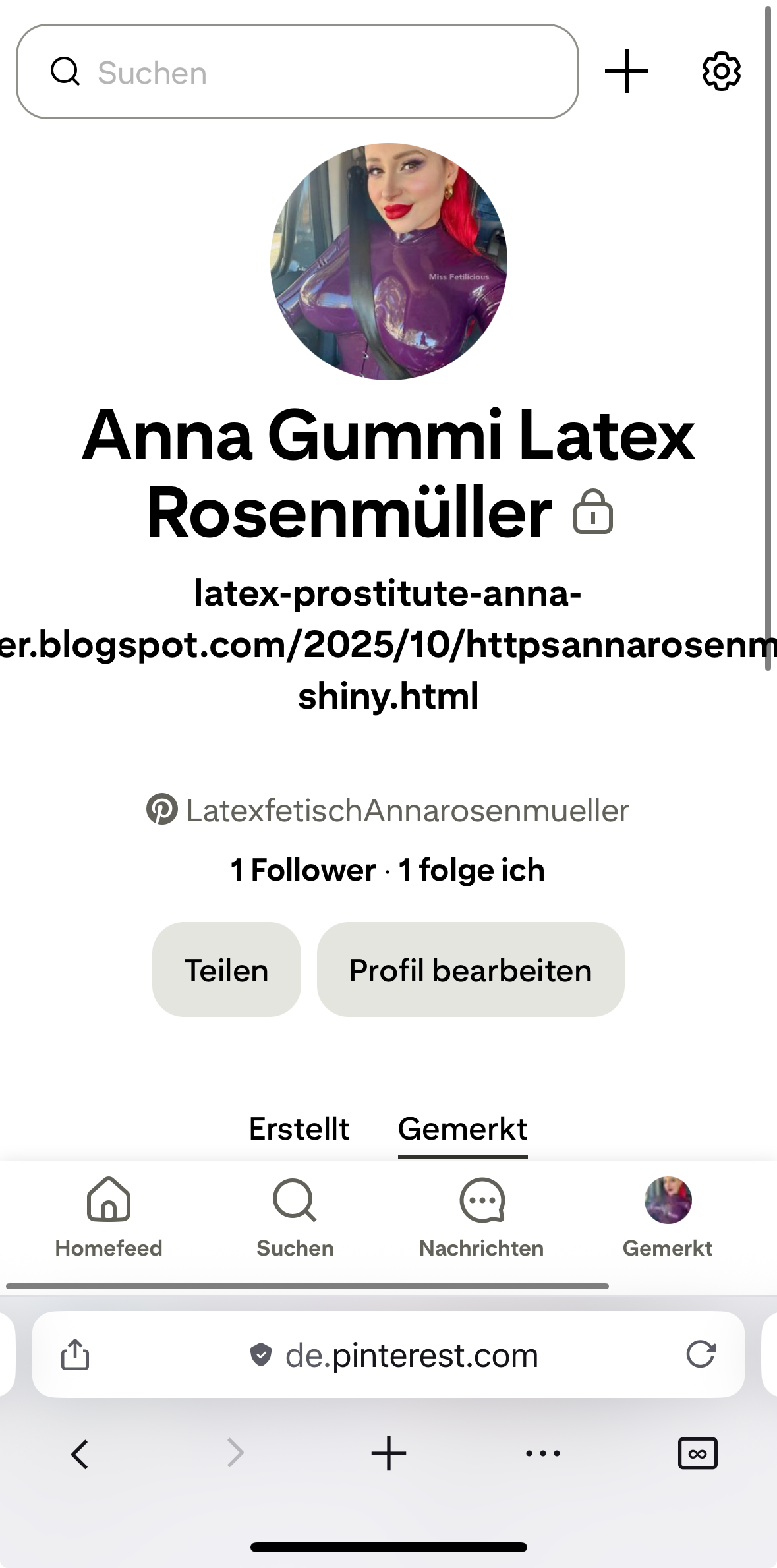Open the 1 Follower list
777x1568 pixels.
click(x=303, y=870)
